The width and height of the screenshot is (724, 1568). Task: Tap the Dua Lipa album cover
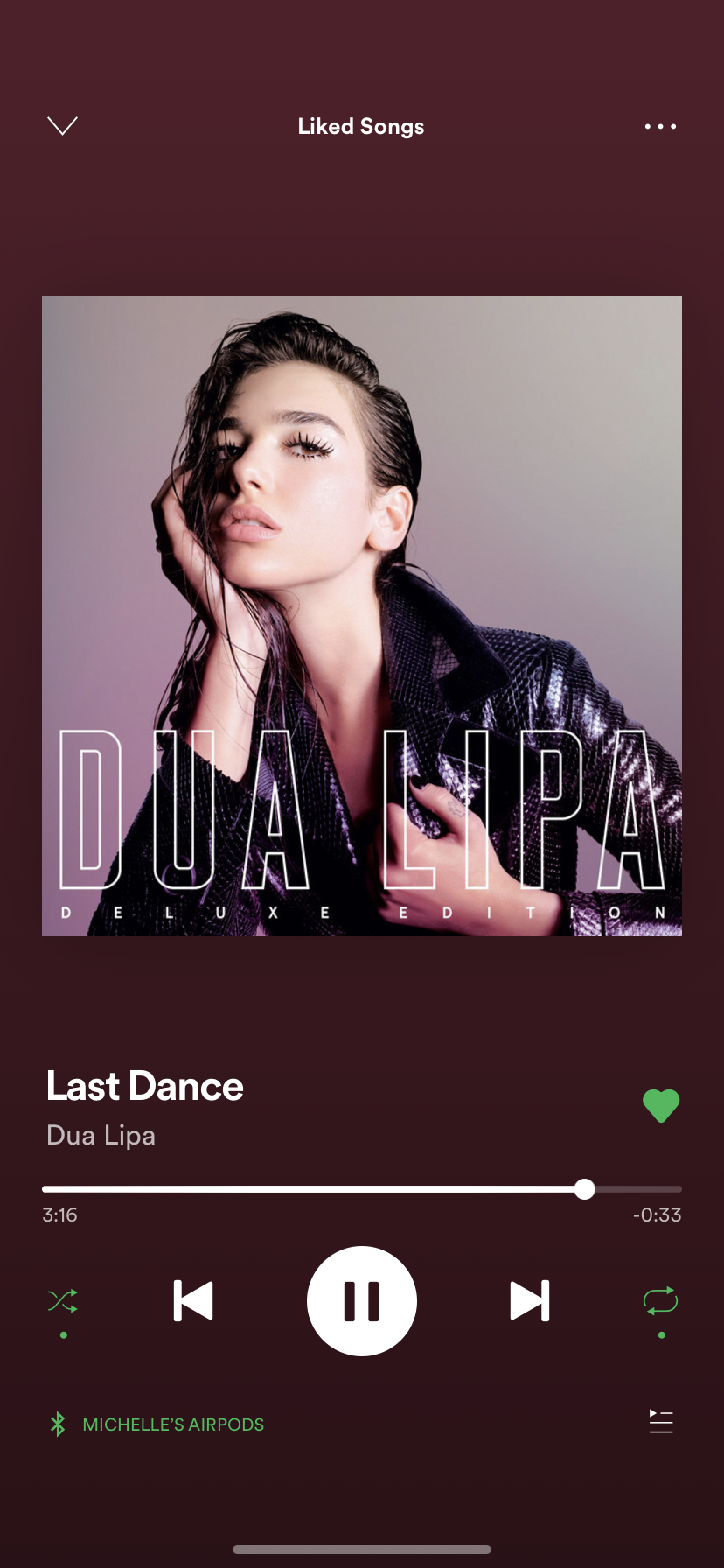coord(362,616)
